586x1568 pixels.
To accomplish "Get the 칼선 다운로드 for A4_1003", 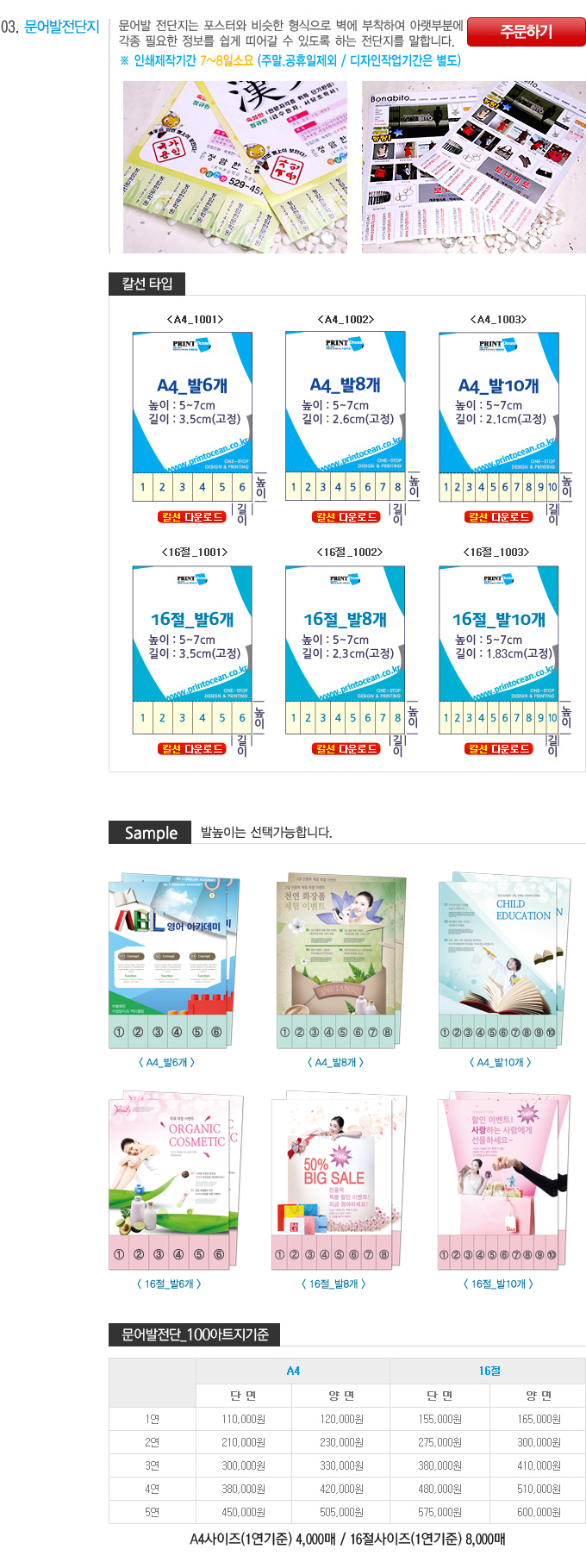I will pos(499,517).
